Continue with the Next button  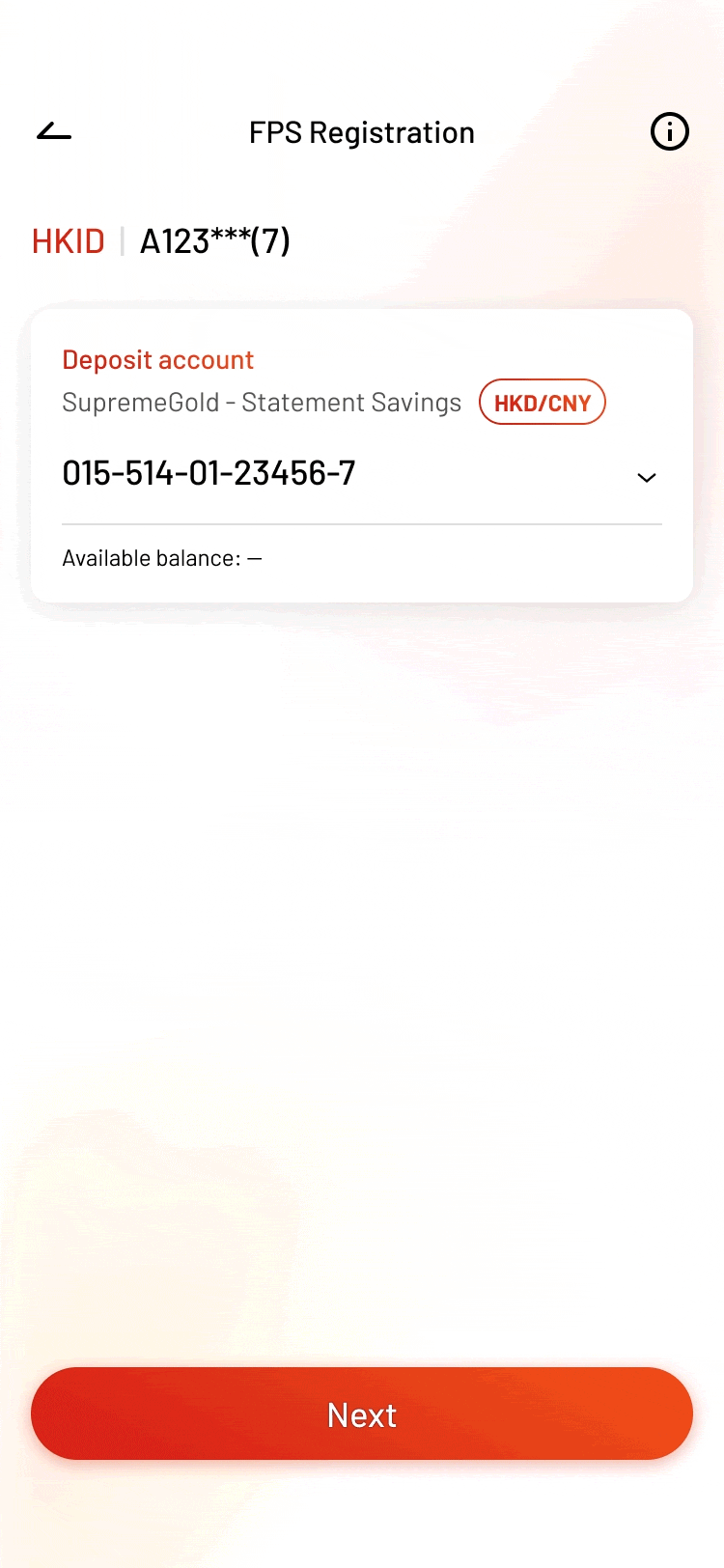362,1414
